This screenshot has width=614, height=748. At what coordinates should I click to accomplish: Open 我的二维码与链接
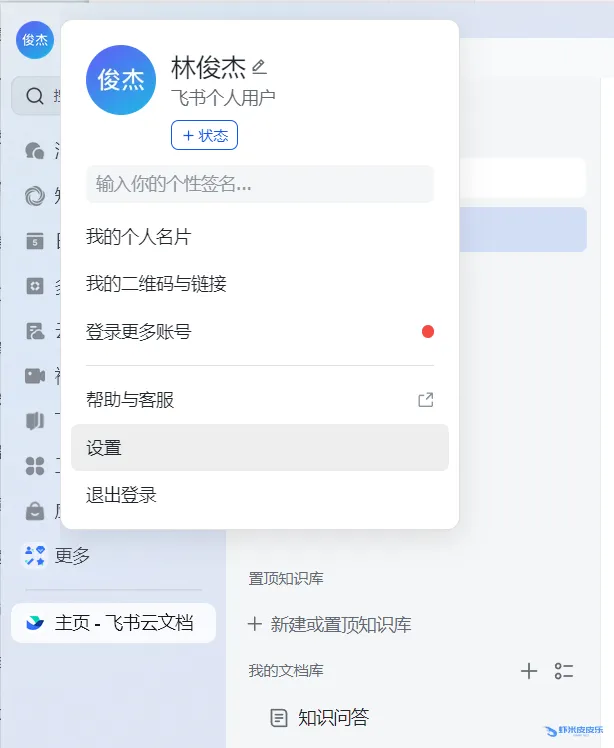[156, 284]
